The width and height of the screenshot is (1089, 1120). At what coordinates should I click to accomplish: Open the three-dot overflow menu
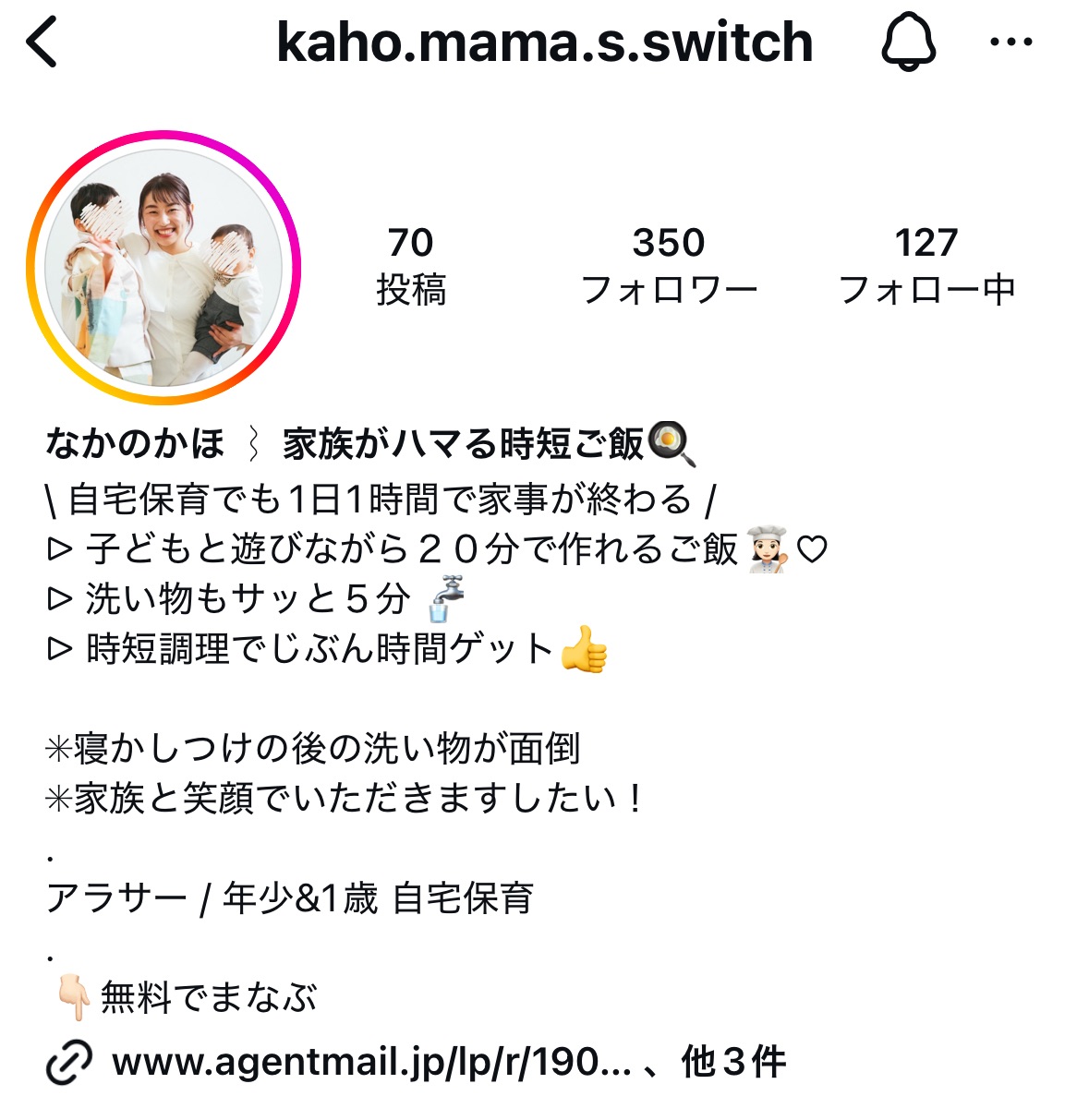[x=1010, y=42]
